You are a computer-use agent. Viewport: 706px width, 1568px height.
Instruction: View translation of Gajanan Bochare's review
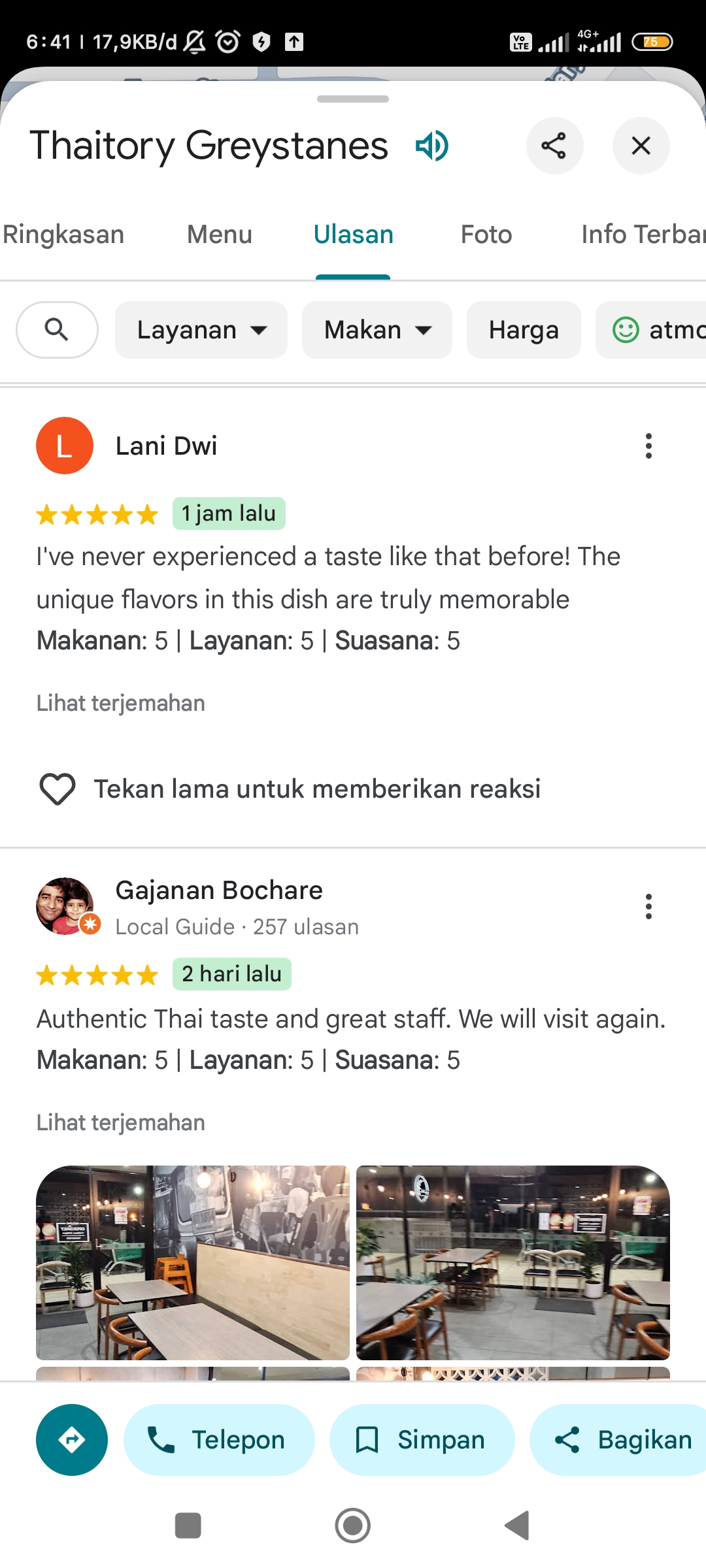click(121, 1122)
